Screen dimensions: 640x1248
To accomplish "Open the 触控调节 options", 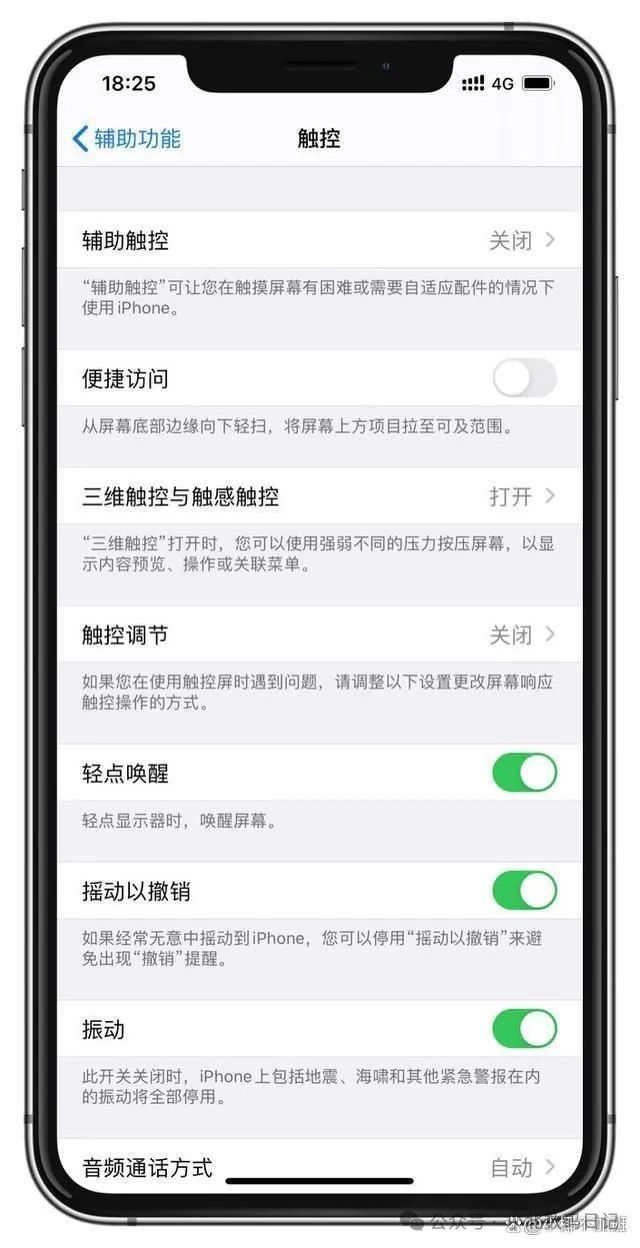I will tap(319, 635).
